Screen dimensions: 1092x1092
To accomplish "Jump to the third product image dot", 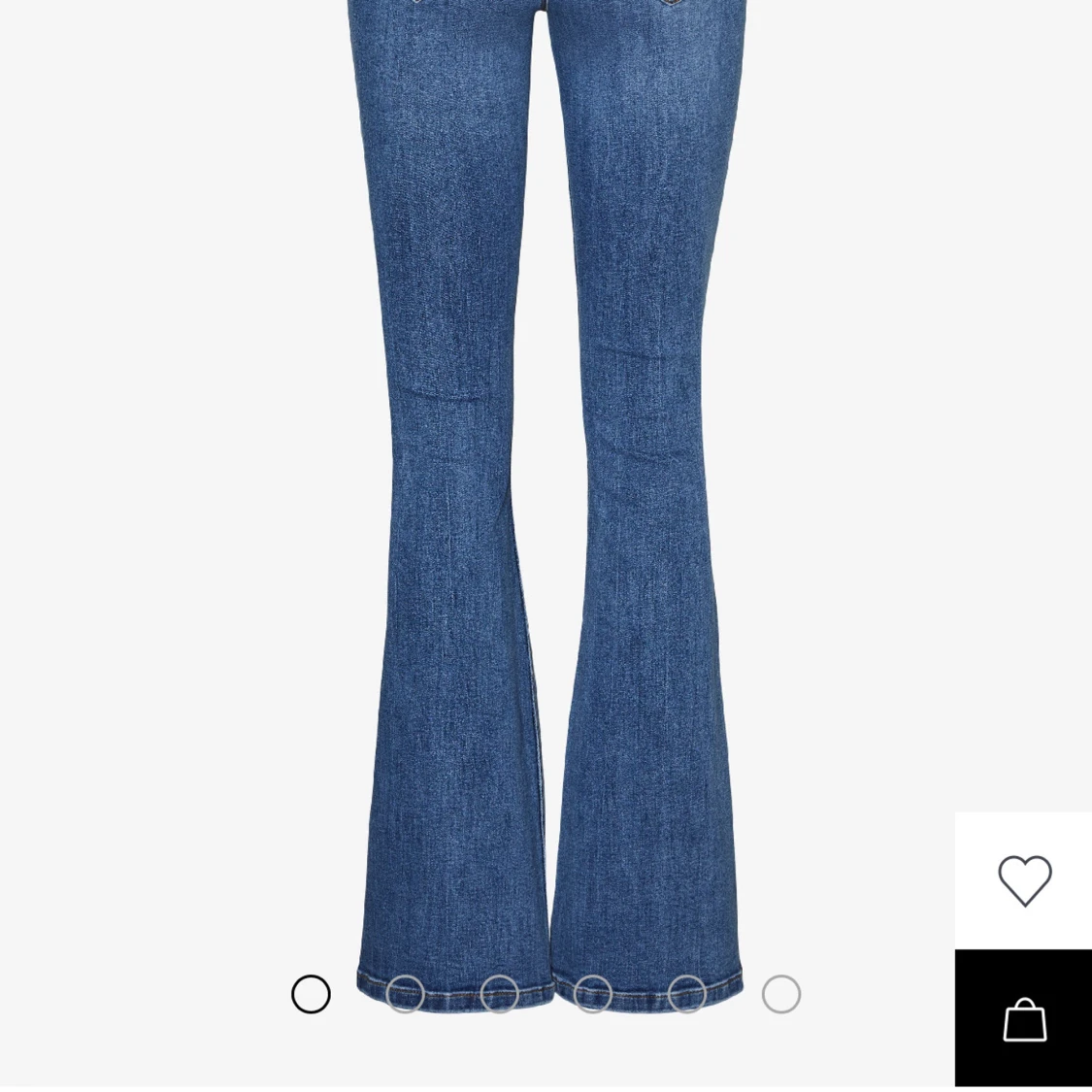I will [x=499, y=994].
